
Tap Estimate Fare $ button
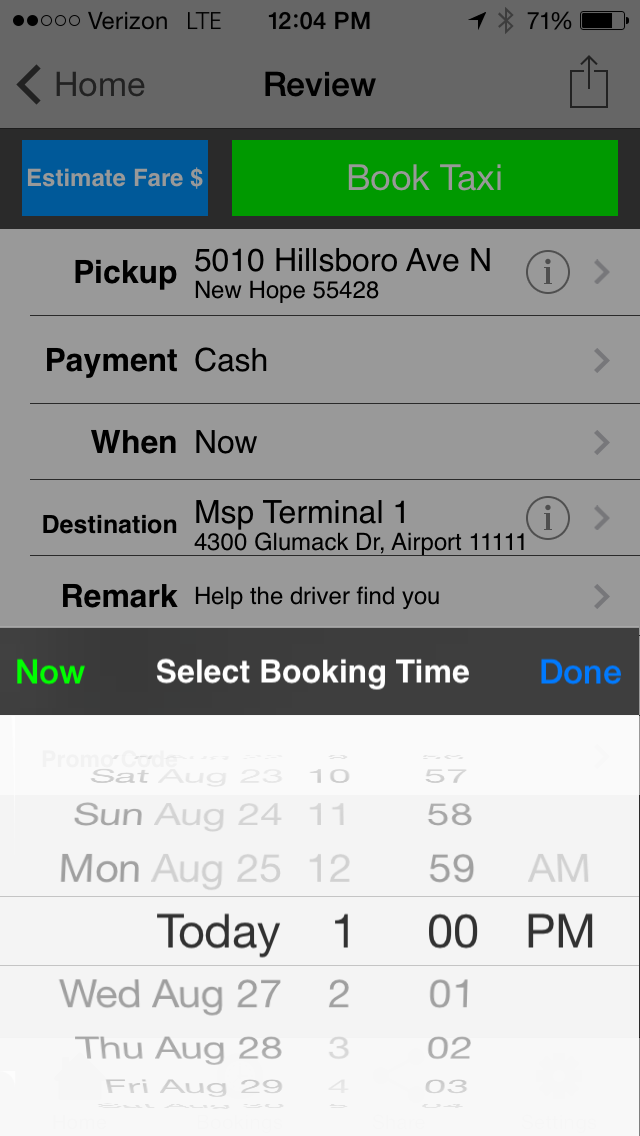tap(115, 178)
